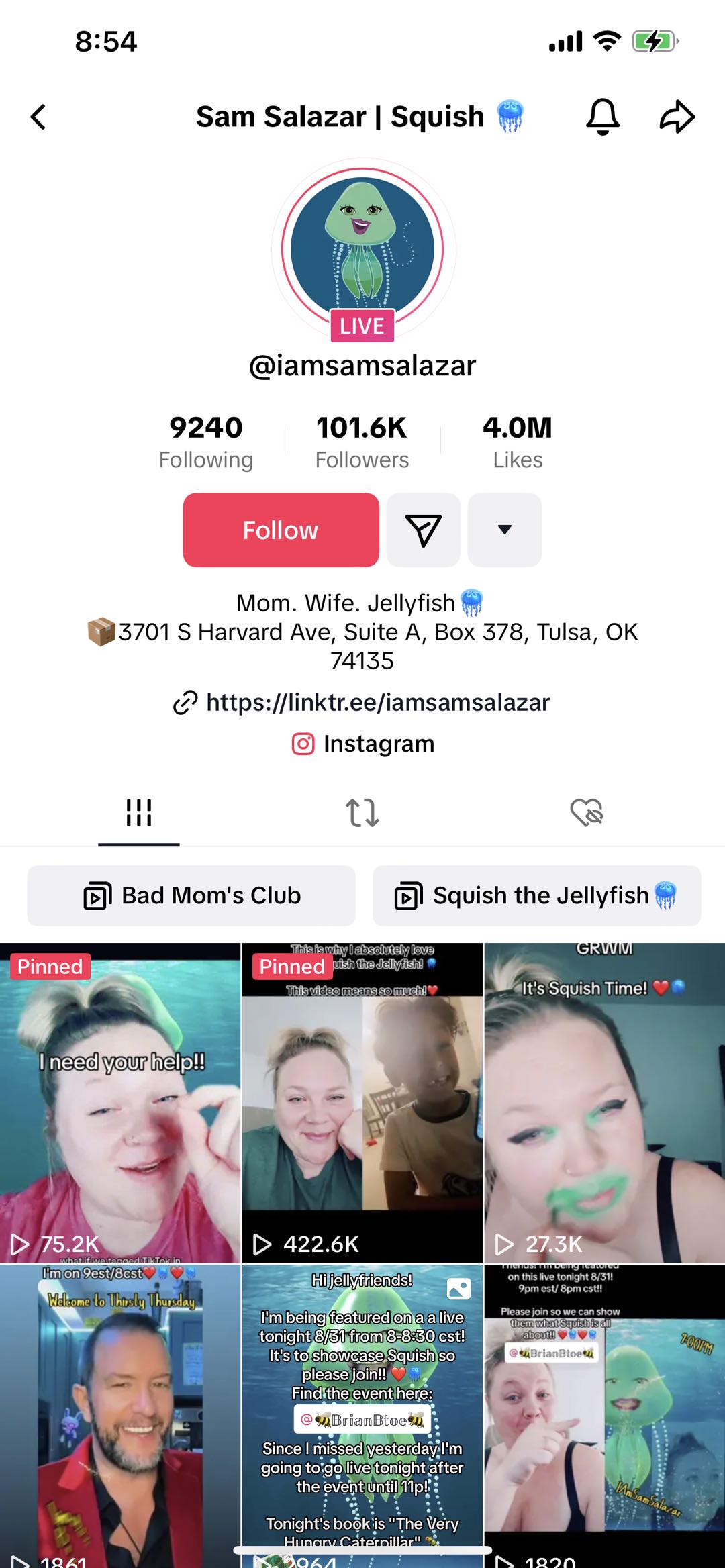This screenshot has width=725, height=1568.
Task: Follow Sam Salazar
Action: coord(281,530)
